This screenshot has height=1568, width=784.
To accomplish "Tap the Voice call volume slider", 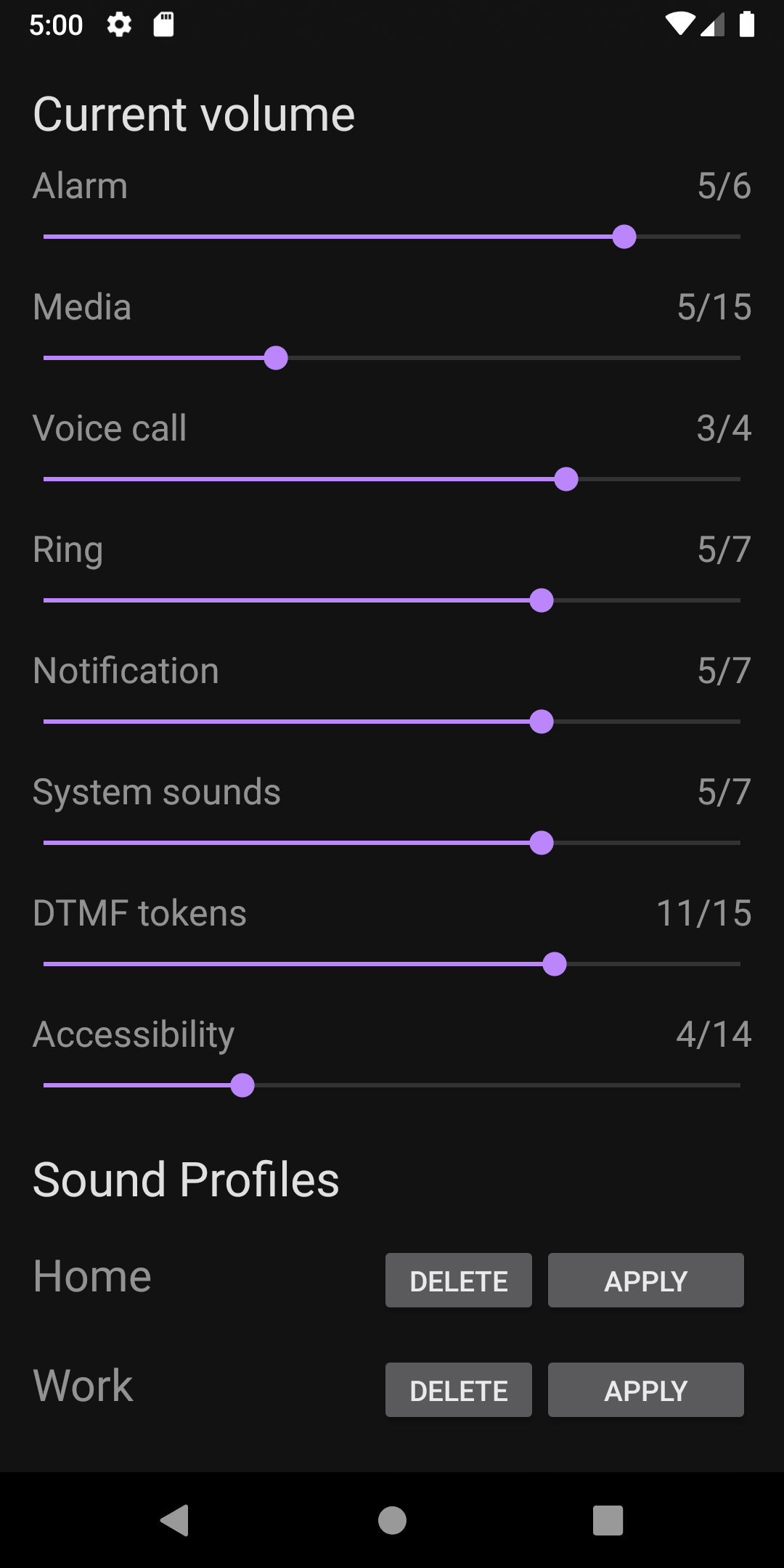I will pyautogui.click(x=566, y=479).
